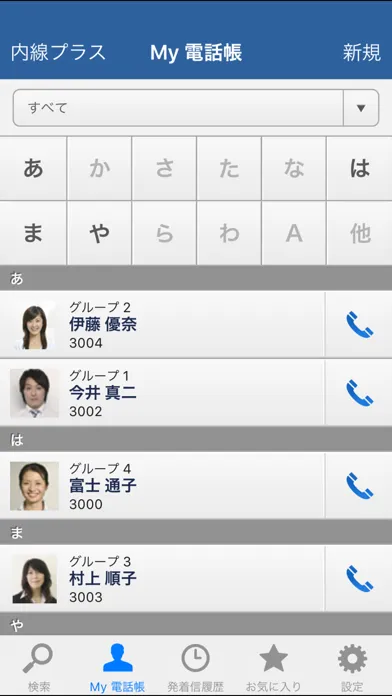Call 伊藤 優奈 with the phone icon
This screenshot has height=696, width=392.
pyautogui.click(x=359, y=324)
